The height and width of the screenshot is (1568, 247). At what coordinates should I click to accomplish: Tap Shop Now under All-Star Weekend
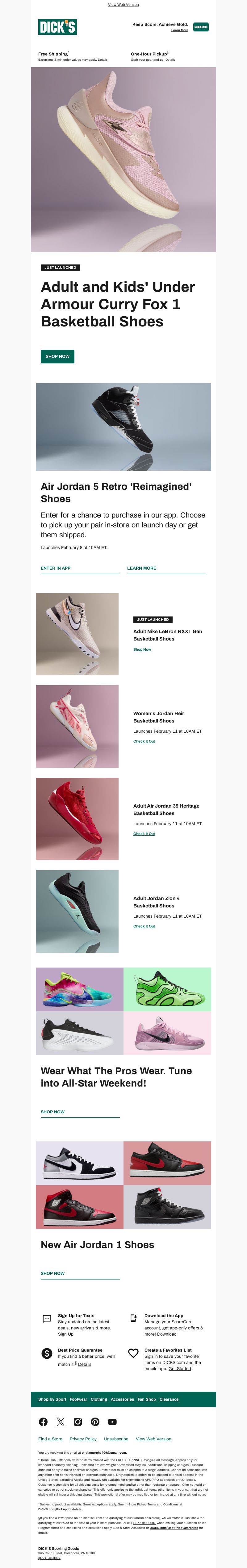(52, 1112)
